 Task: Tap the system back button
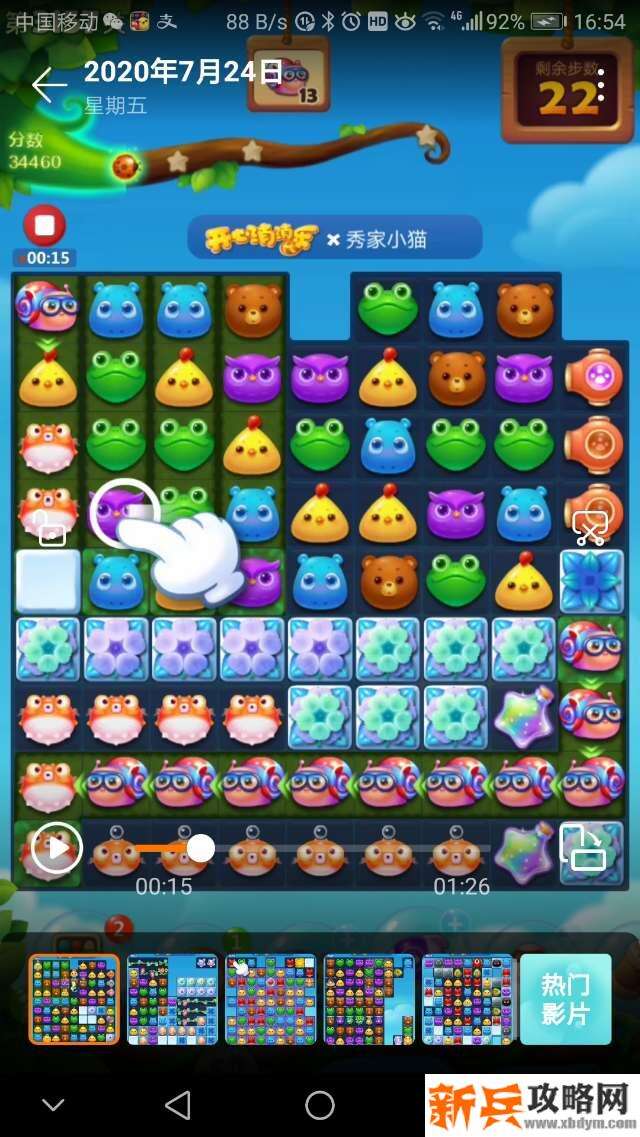(178, 1105)
